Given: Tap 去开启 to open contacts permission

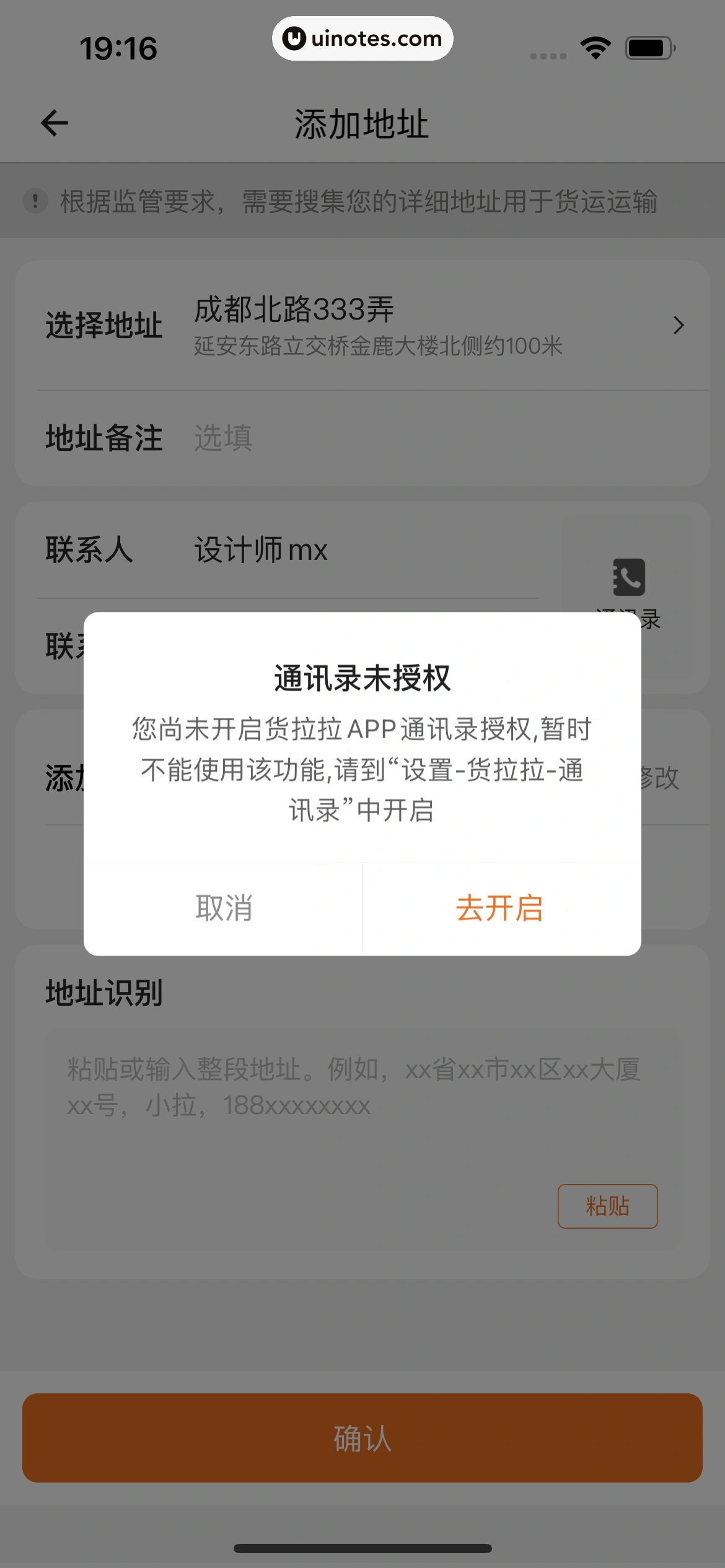Looking at the screenshot, I should [501, 908].
